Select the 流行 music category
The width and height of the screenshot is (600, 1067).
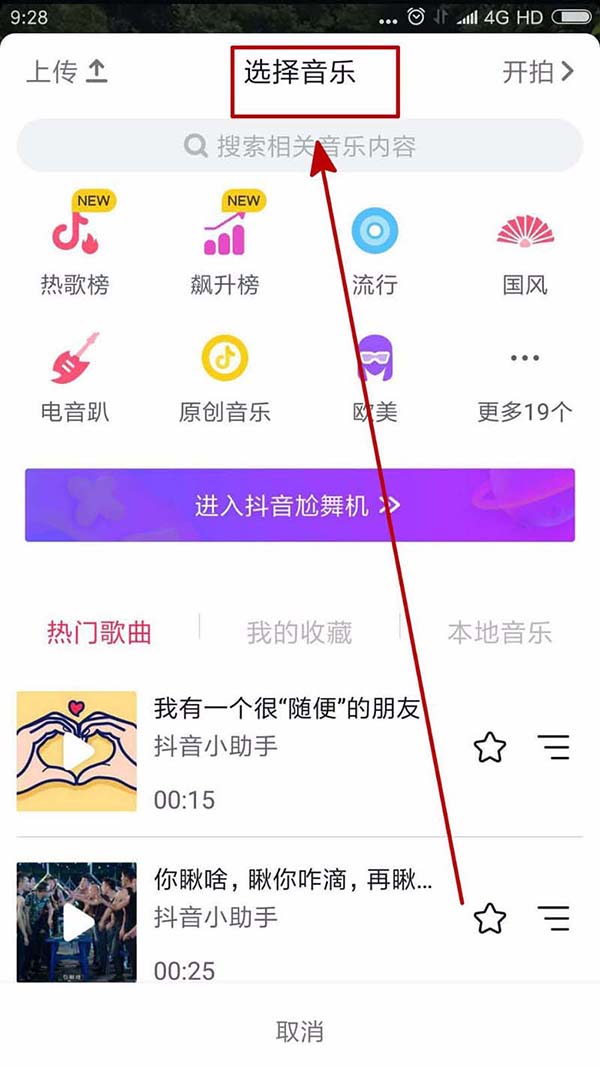tap(375, 250)
